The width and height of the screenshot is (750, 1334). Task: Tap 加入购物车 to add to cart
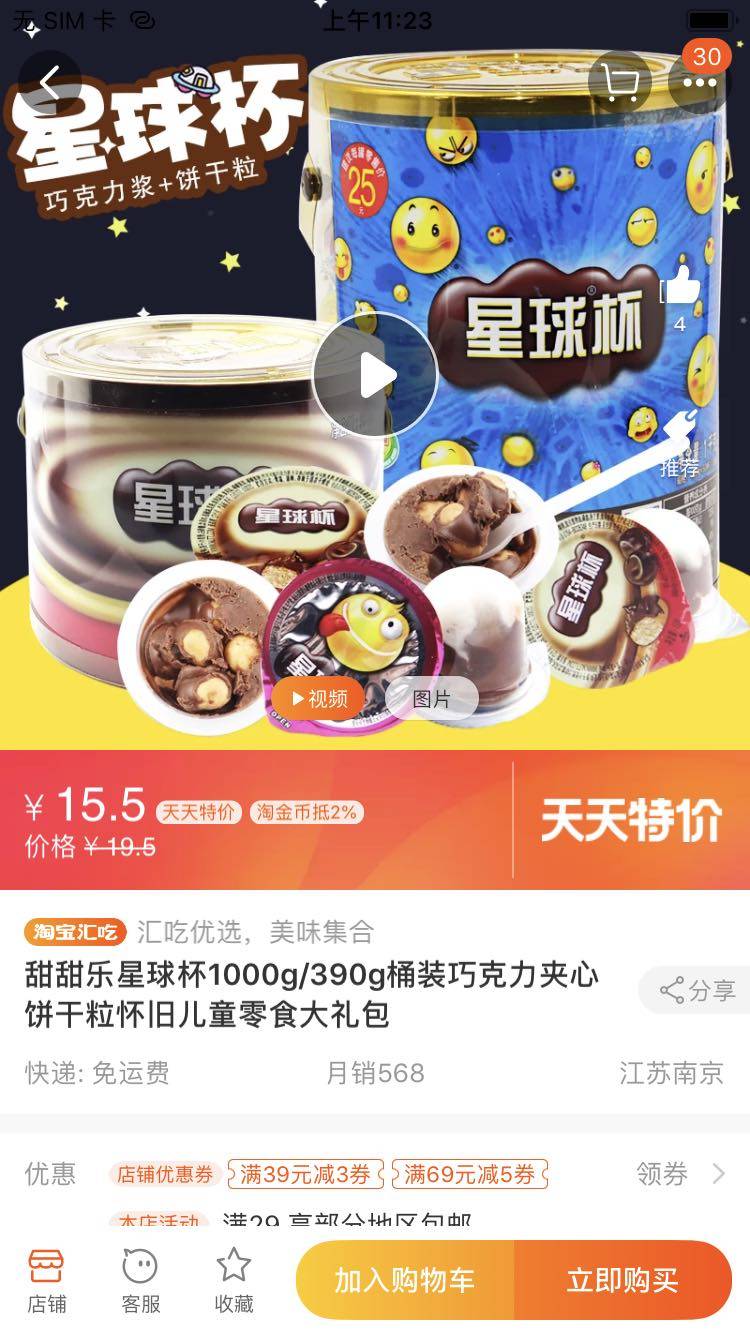click(x=405, y=1280)
